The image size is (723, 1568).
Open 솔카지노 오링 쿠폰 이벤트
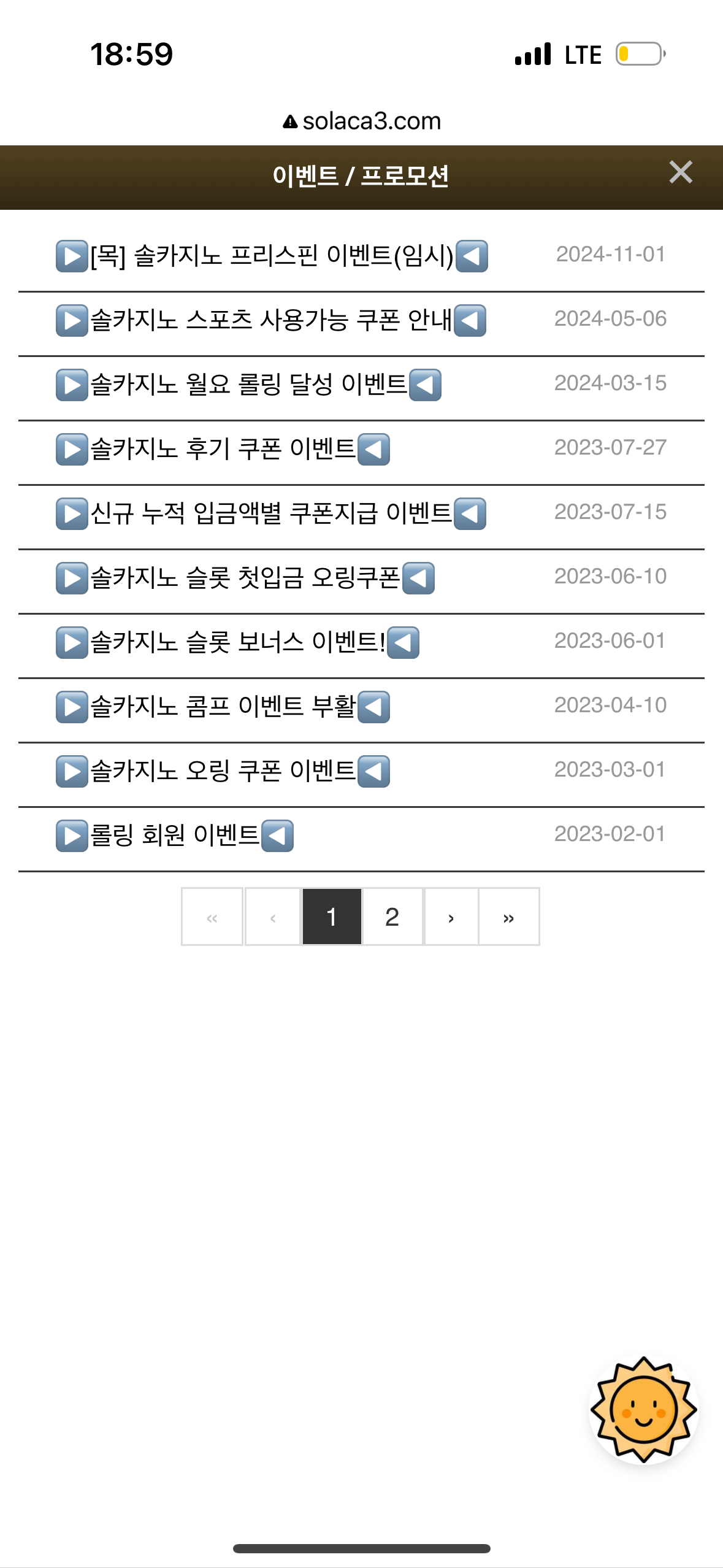(x=223, y=771)
